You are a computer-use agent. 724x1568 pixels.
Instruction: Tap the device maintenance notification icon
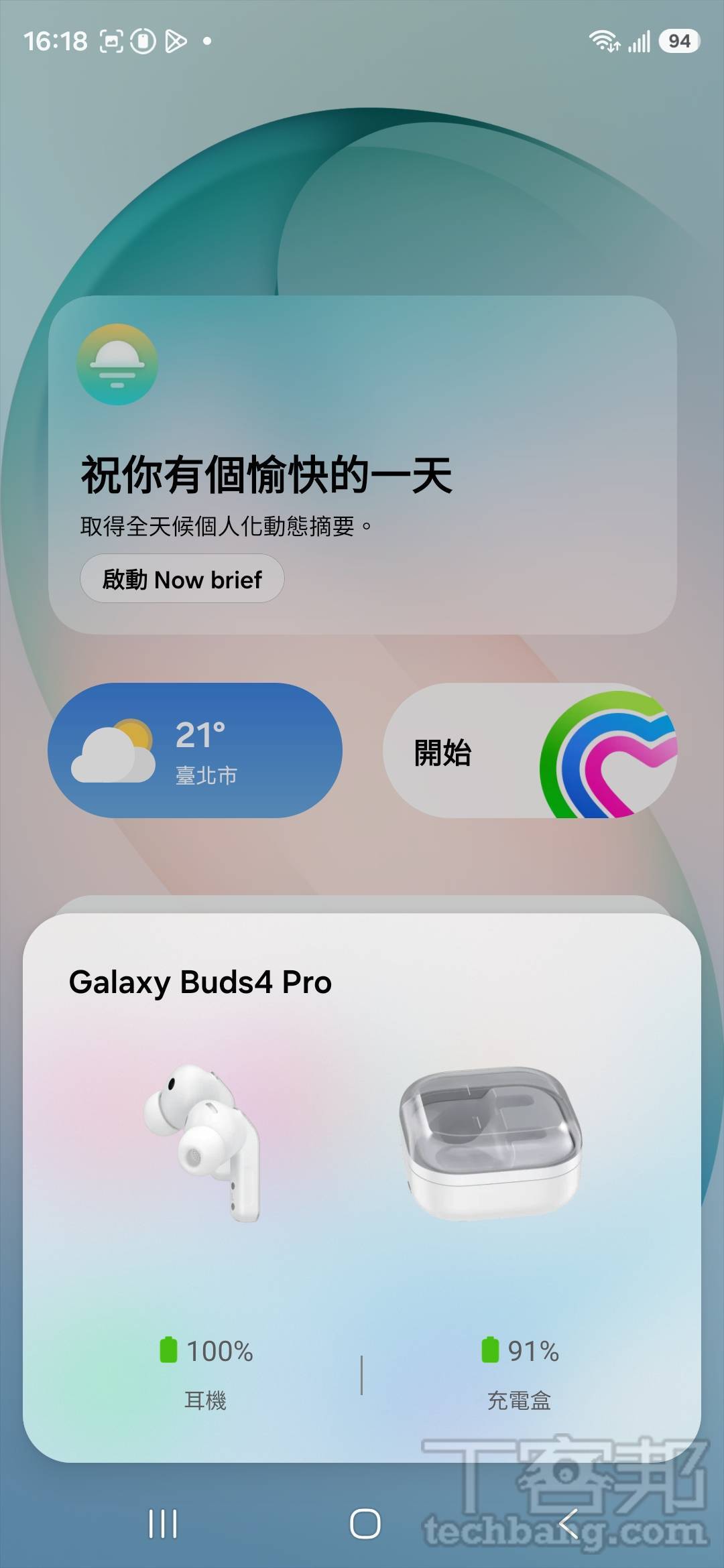click(142, 42)
